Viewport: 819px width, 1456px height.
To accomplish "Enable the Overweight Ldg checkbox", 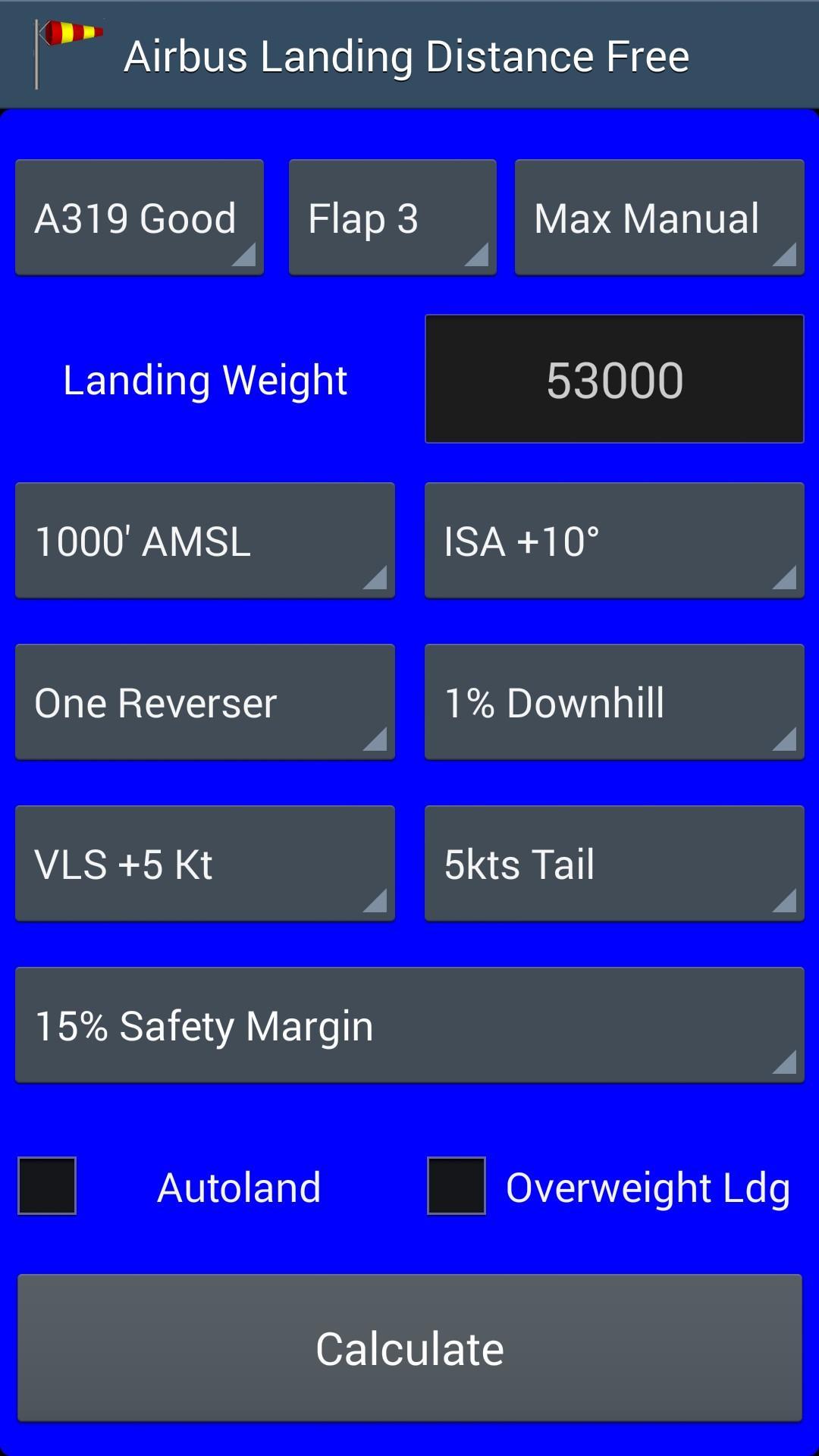I will click(456, 1187).
